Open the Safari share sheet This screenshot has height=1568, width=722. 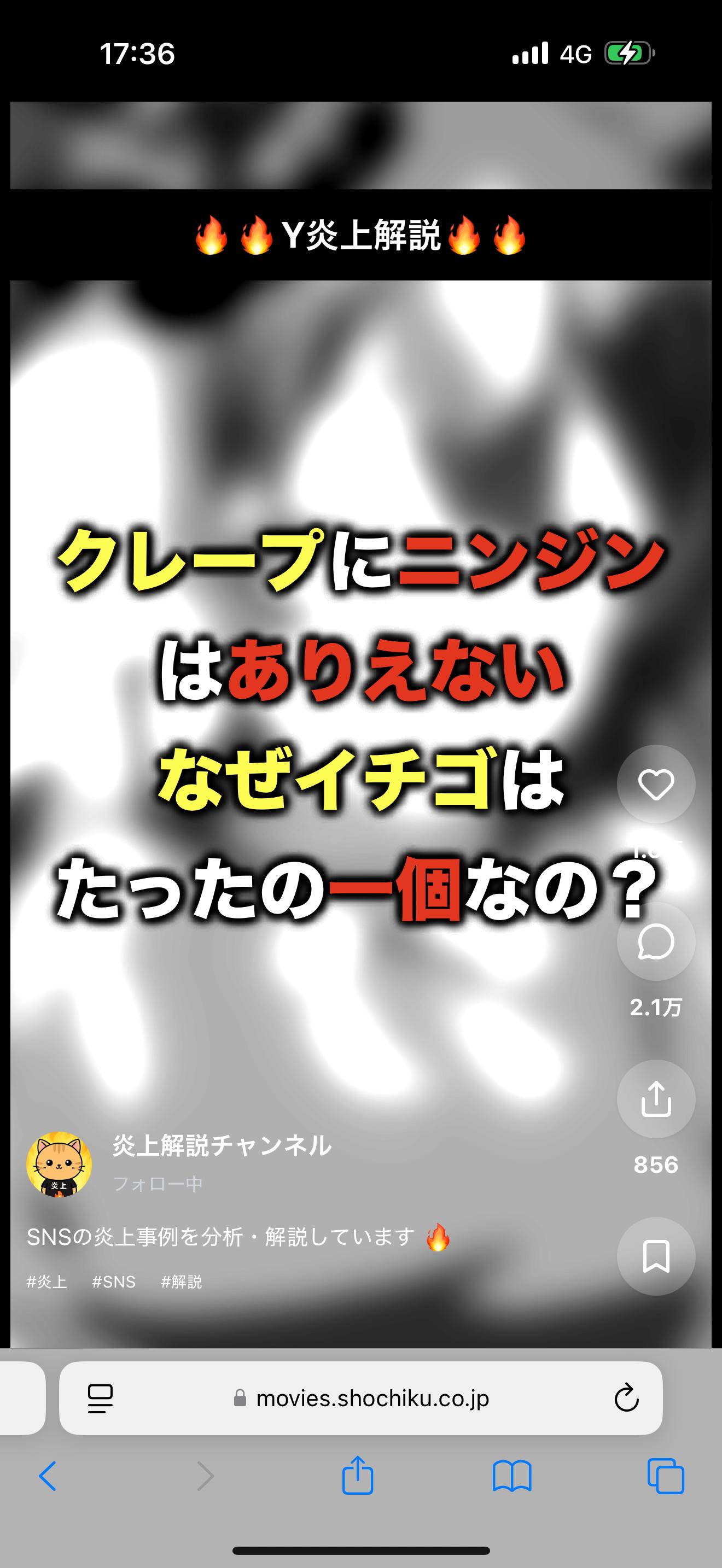[357, 1476]
